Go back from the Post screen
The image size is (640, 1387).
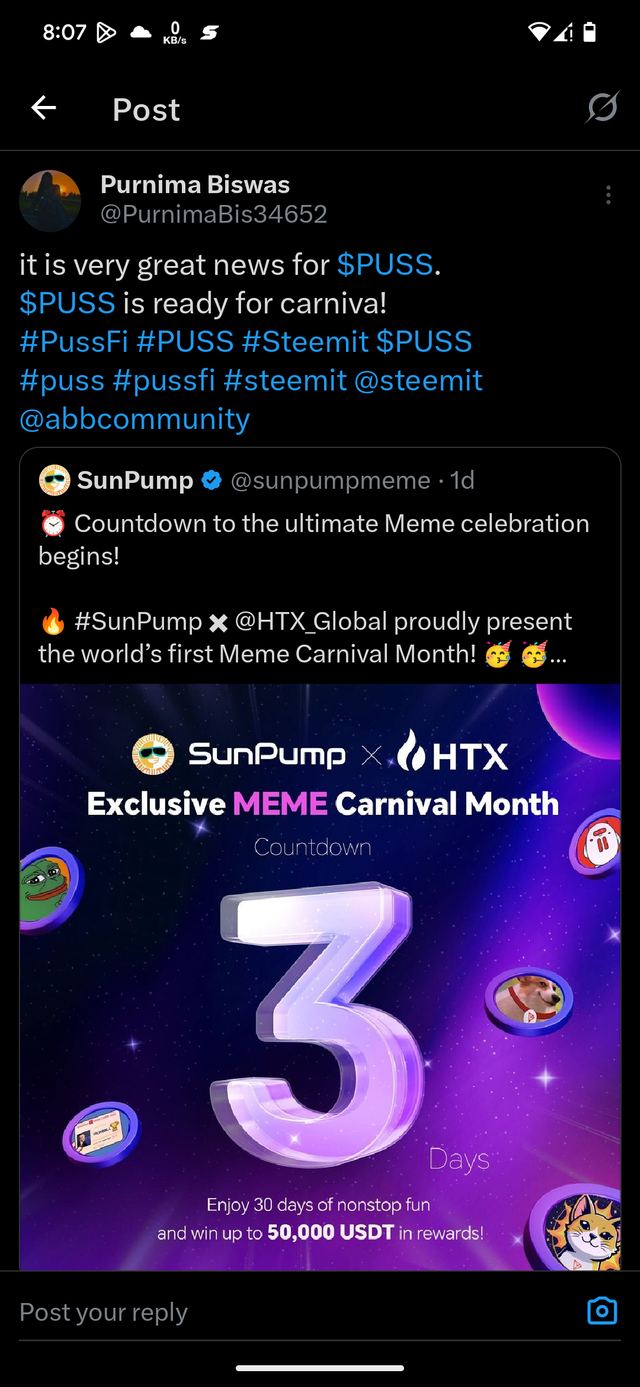tap(44, 108)
